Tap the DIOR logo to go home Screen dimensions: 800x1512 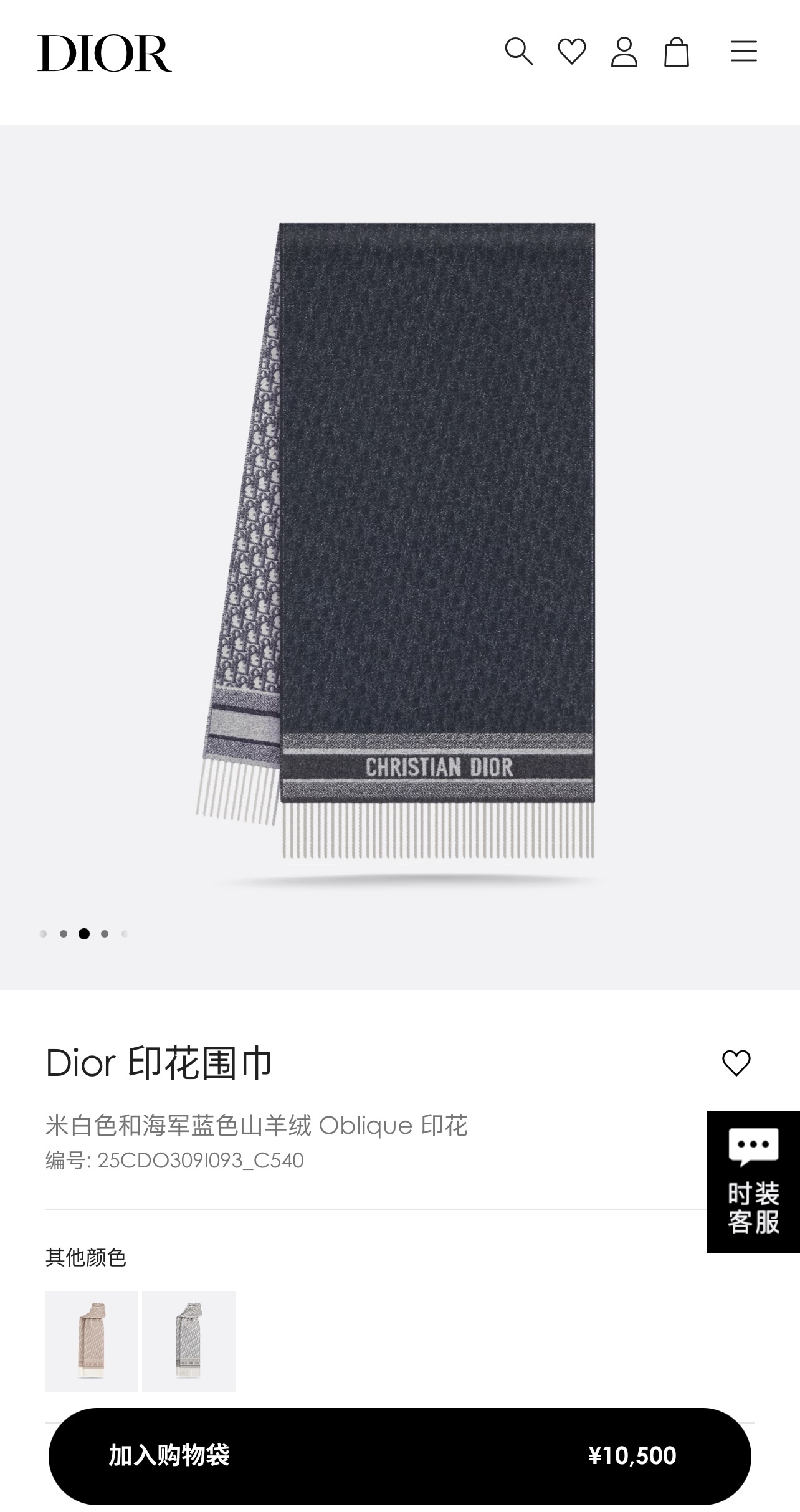point(105,54)
